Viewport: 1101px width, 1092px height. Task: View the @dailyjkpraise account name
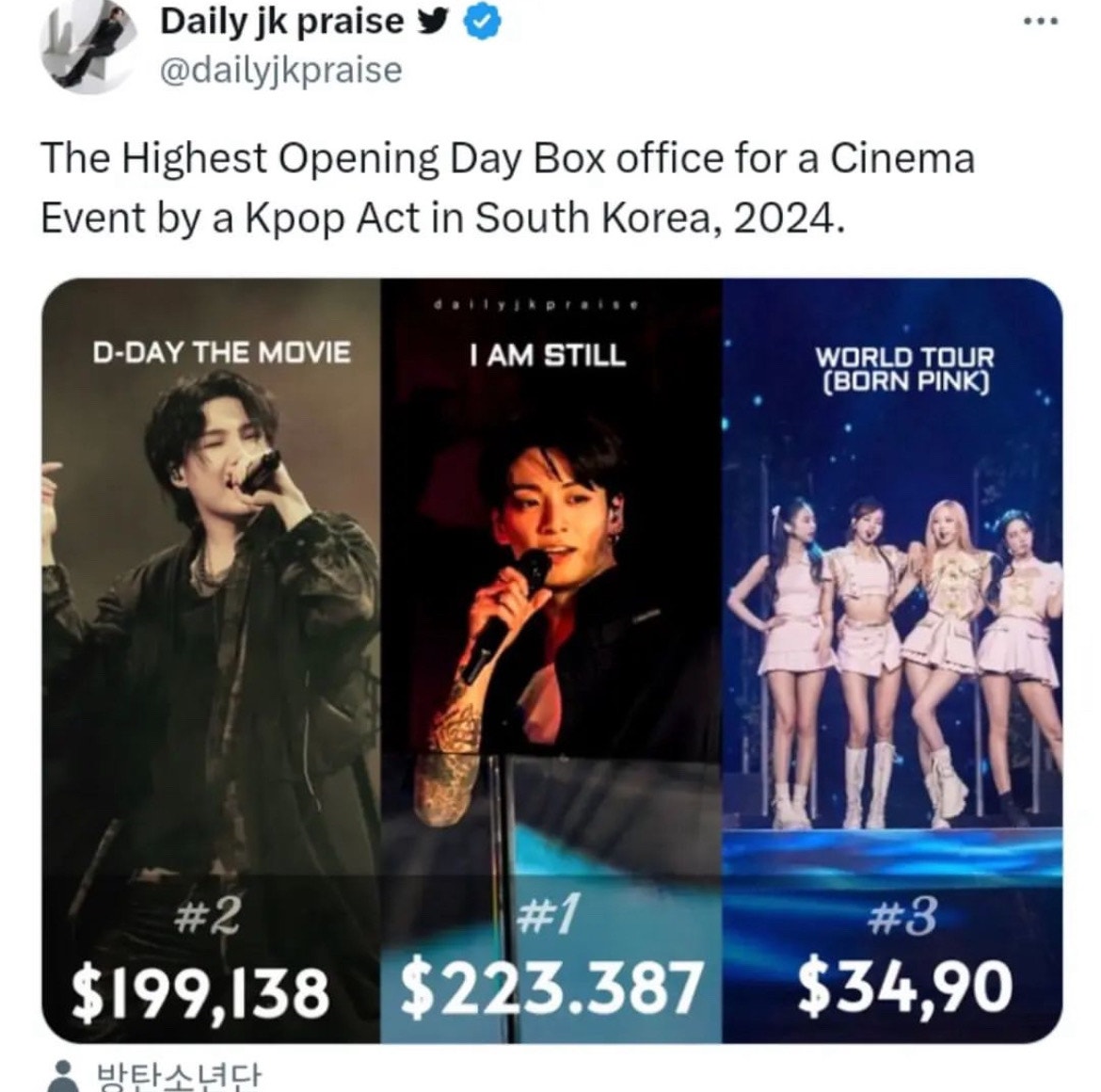281,70
